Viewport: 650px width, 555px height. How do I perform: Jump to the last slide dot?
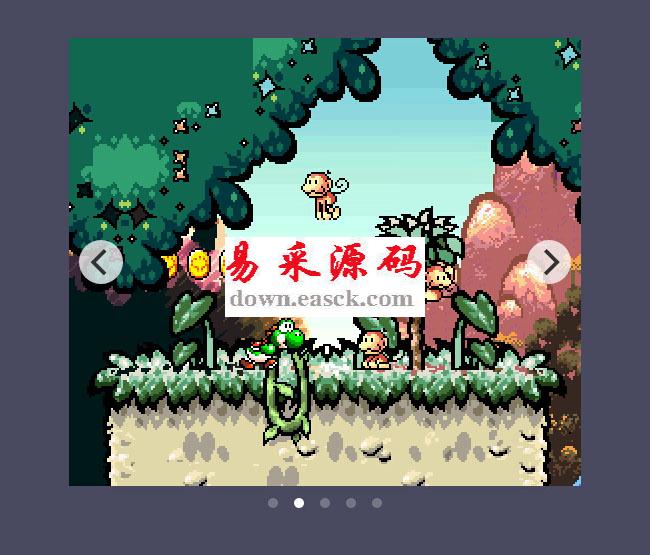pos(377,503)
